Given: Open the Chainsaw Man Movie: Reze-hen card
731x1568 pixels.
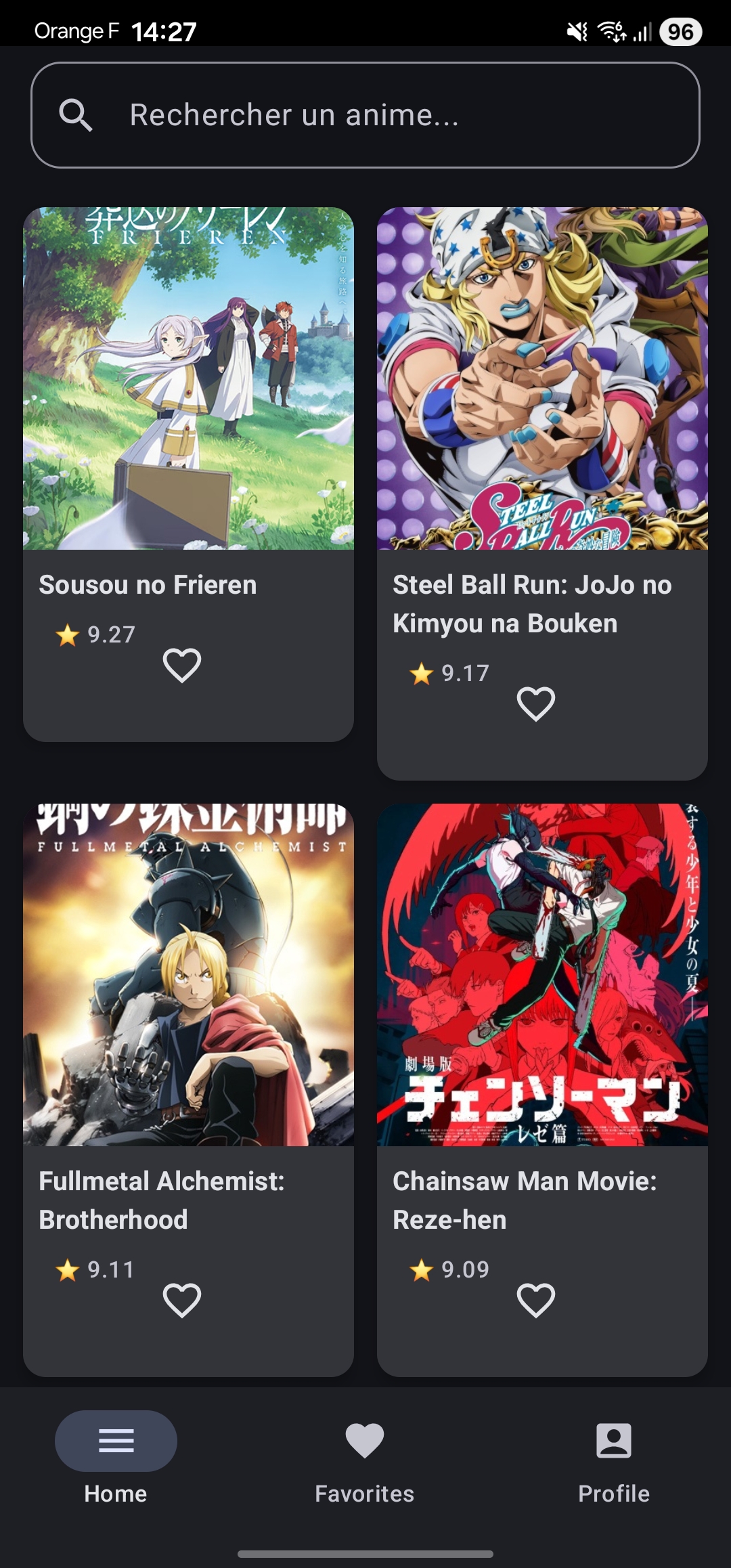Looking at the screenshot, I should [x=542, y=975].
